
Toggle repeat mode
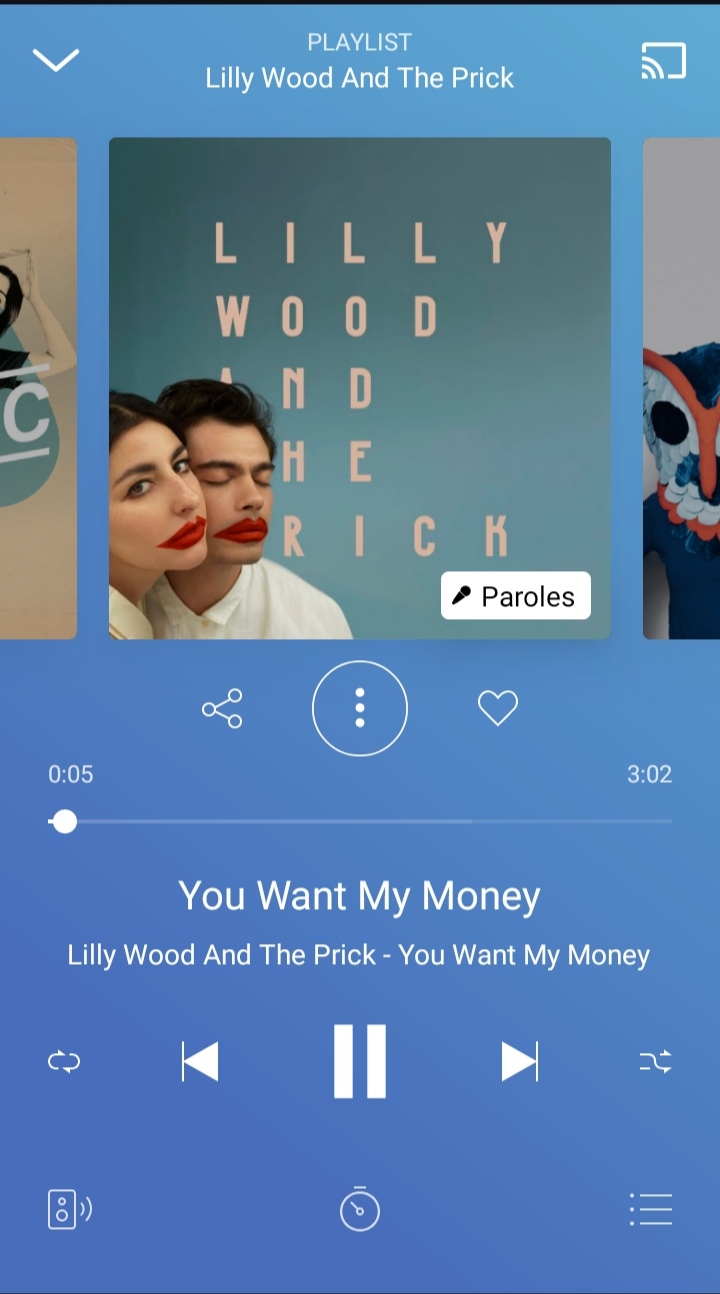point(64,1061)
